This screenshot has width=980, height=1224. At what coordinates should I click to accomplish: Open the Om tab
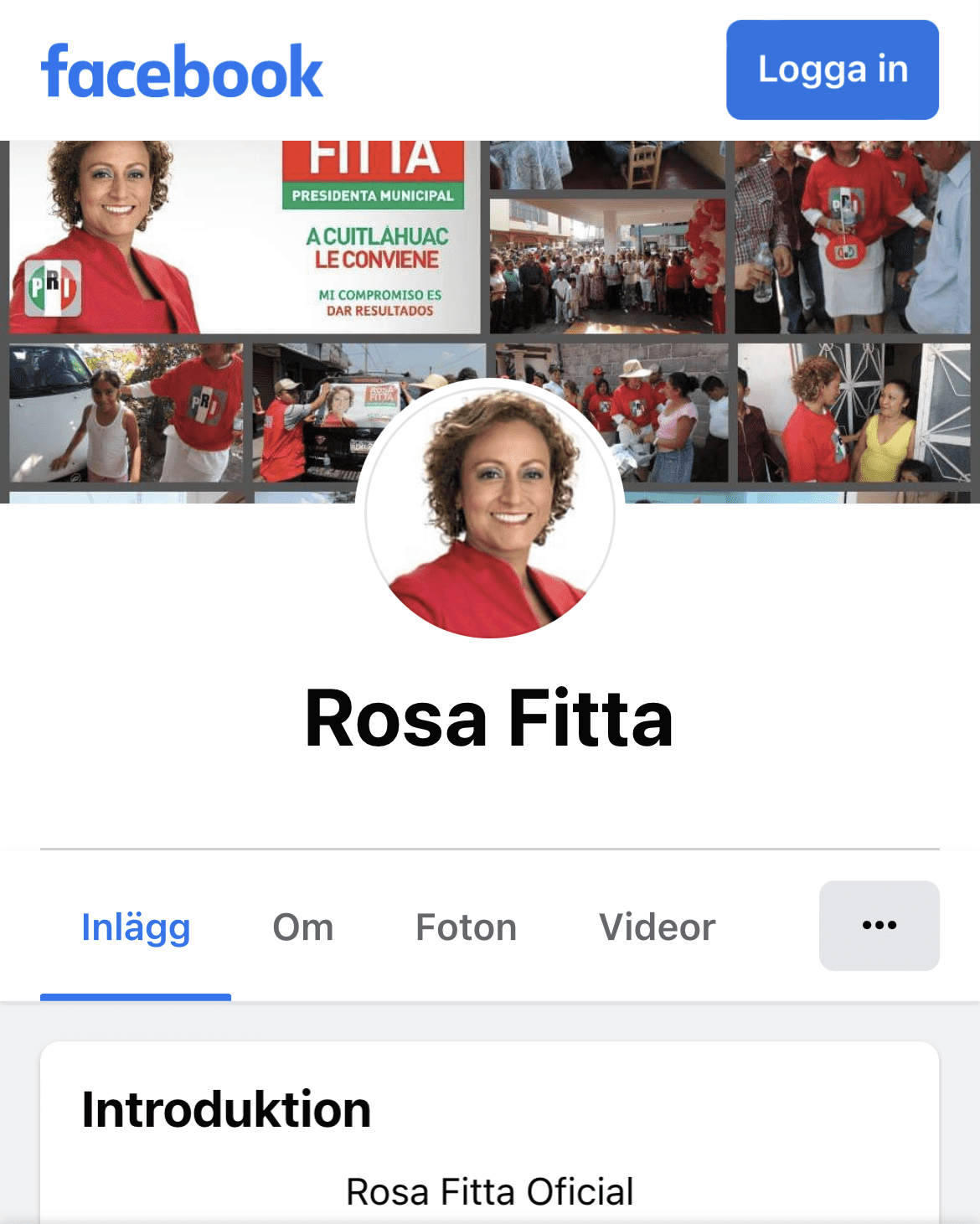303,927
